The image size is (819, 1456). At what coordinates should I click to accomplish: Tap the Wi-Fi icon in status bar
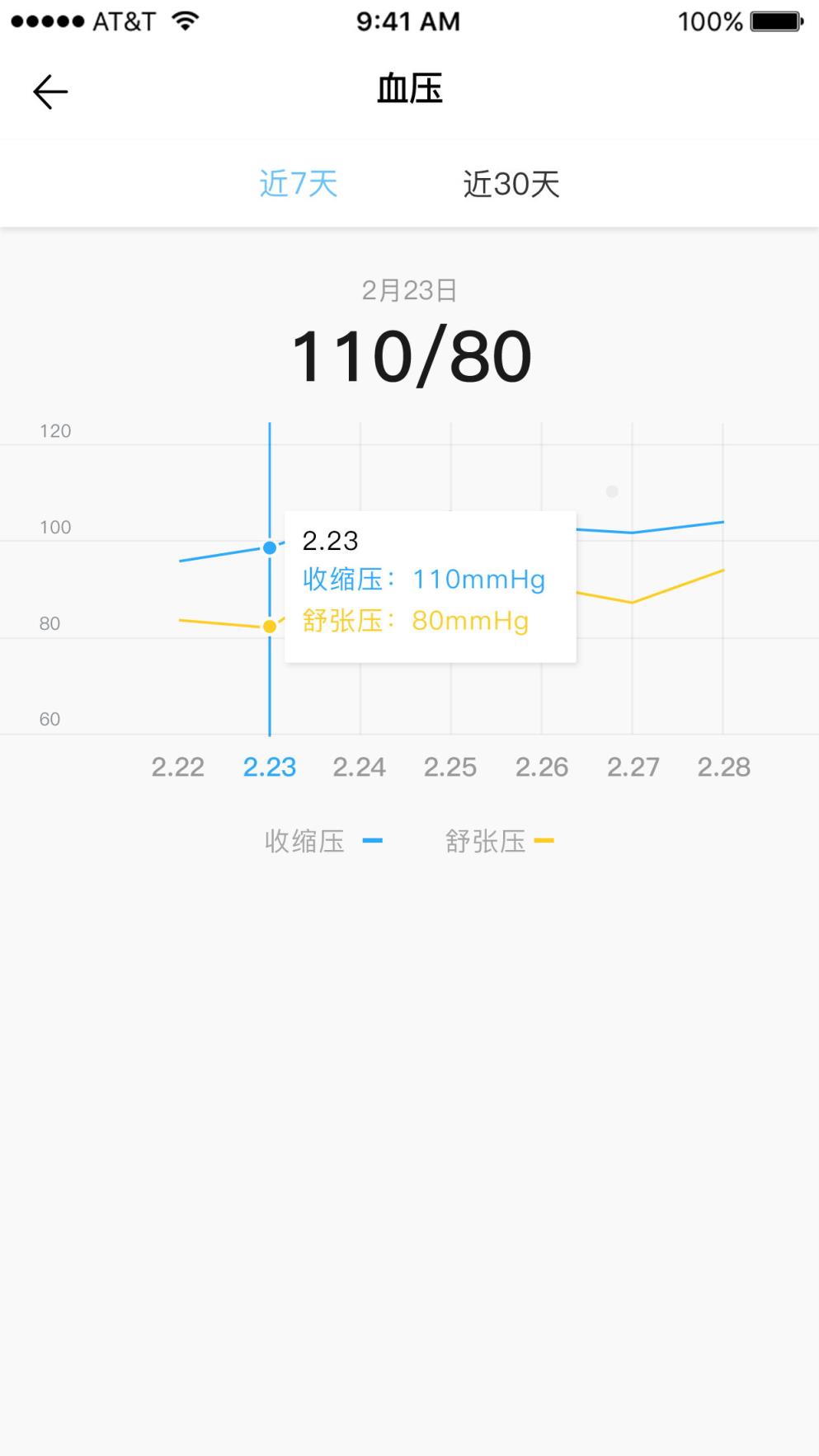tap(186, 20)
